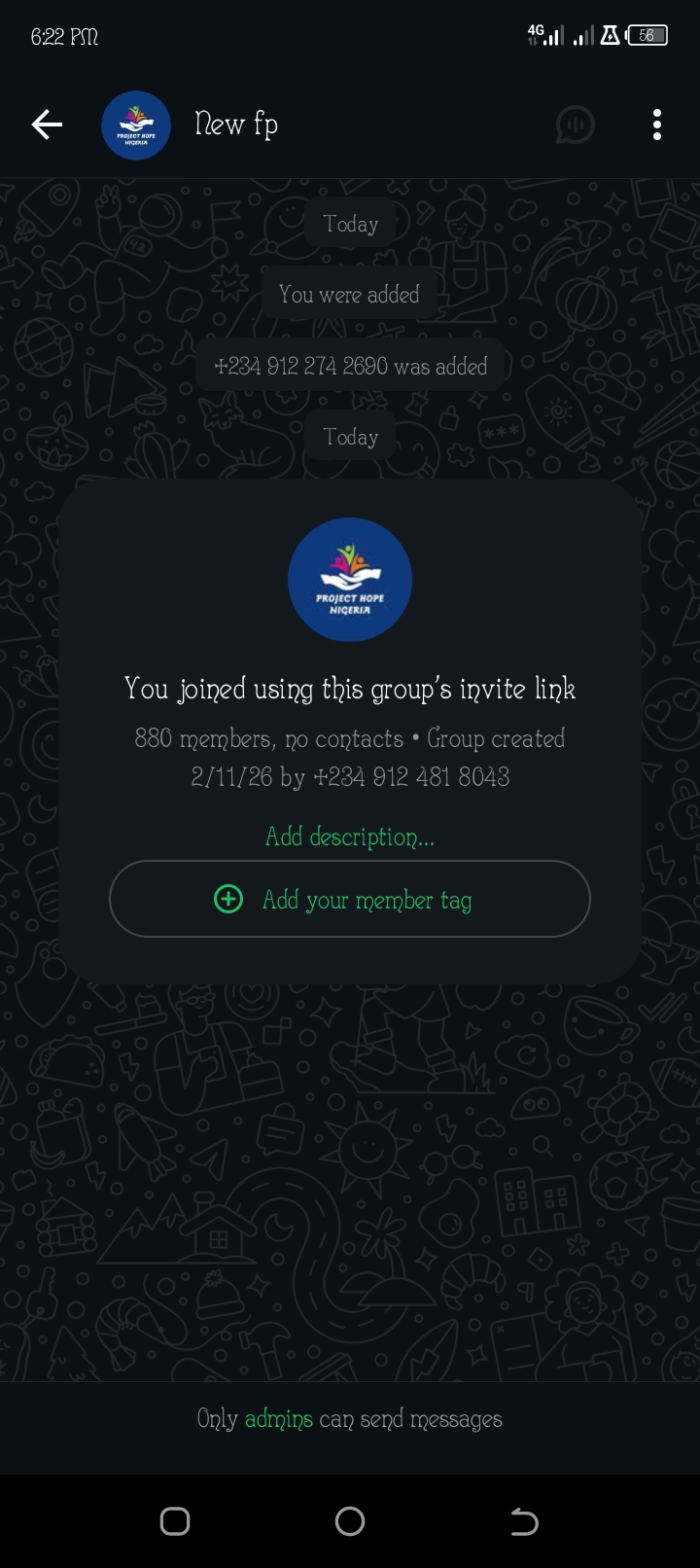Go back to the chat list

coord(47,125)
